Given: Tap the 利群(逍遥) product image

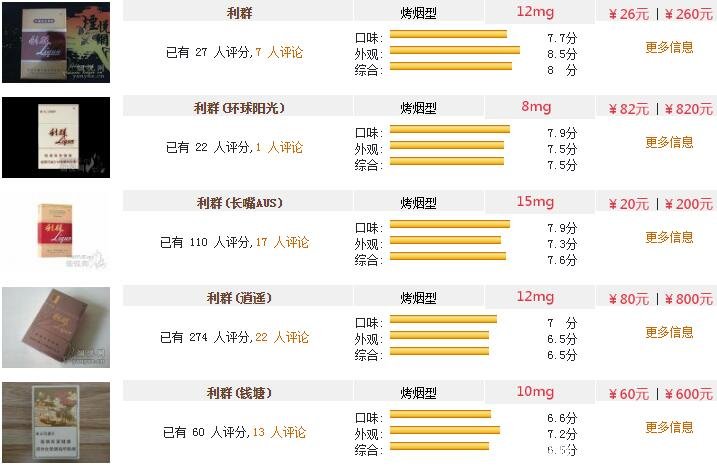Looking at the screenshot, I should point(54,327).
